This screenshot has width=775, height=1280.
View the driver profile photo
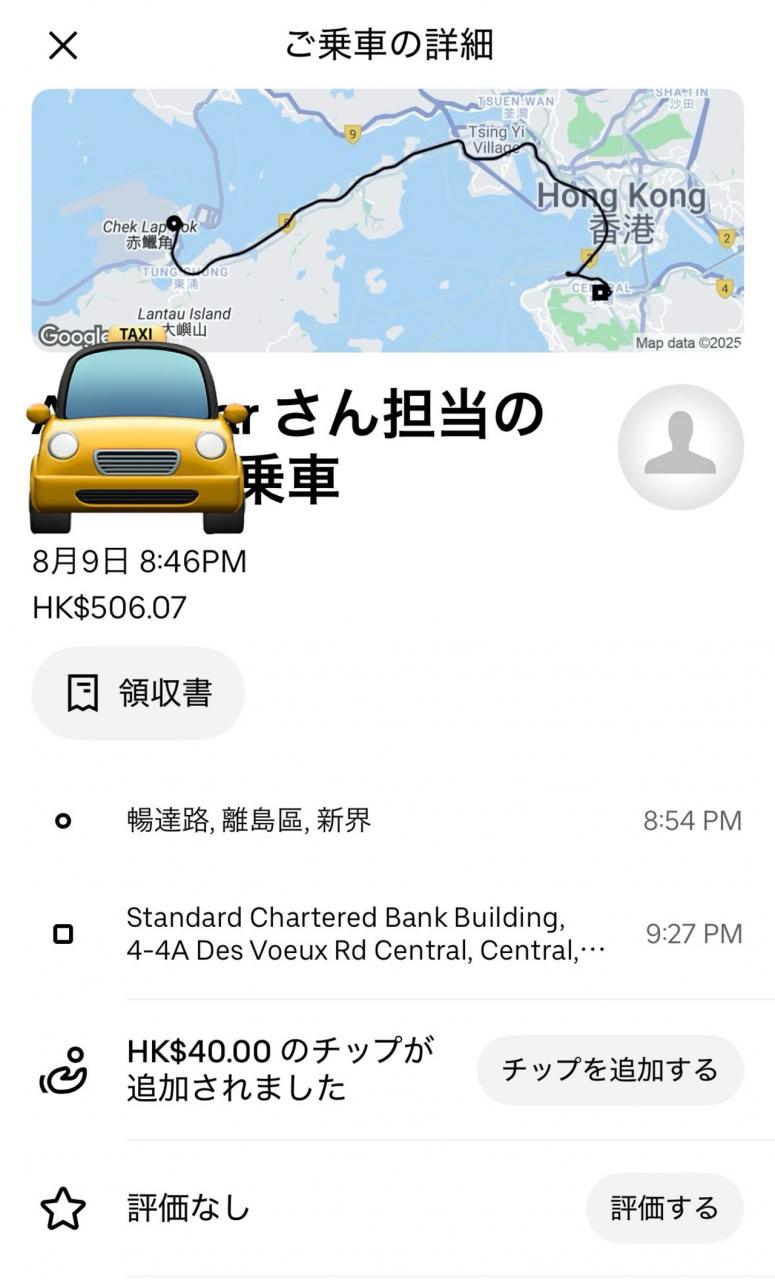click(x=680, y=447)
